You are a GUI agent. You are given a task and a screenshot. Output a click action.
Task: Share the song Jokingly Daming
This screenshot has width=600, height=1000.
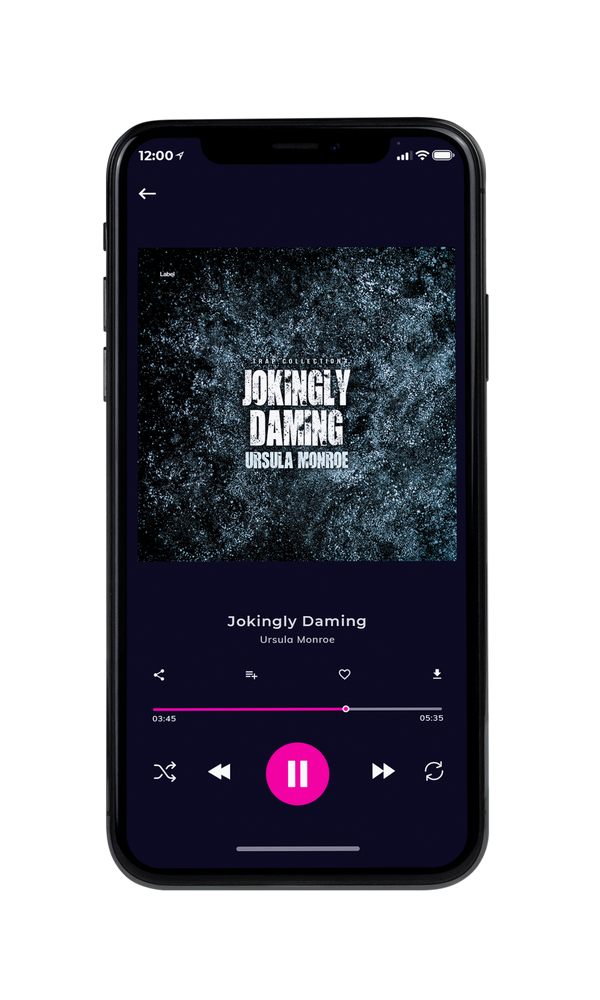(159, 675)
